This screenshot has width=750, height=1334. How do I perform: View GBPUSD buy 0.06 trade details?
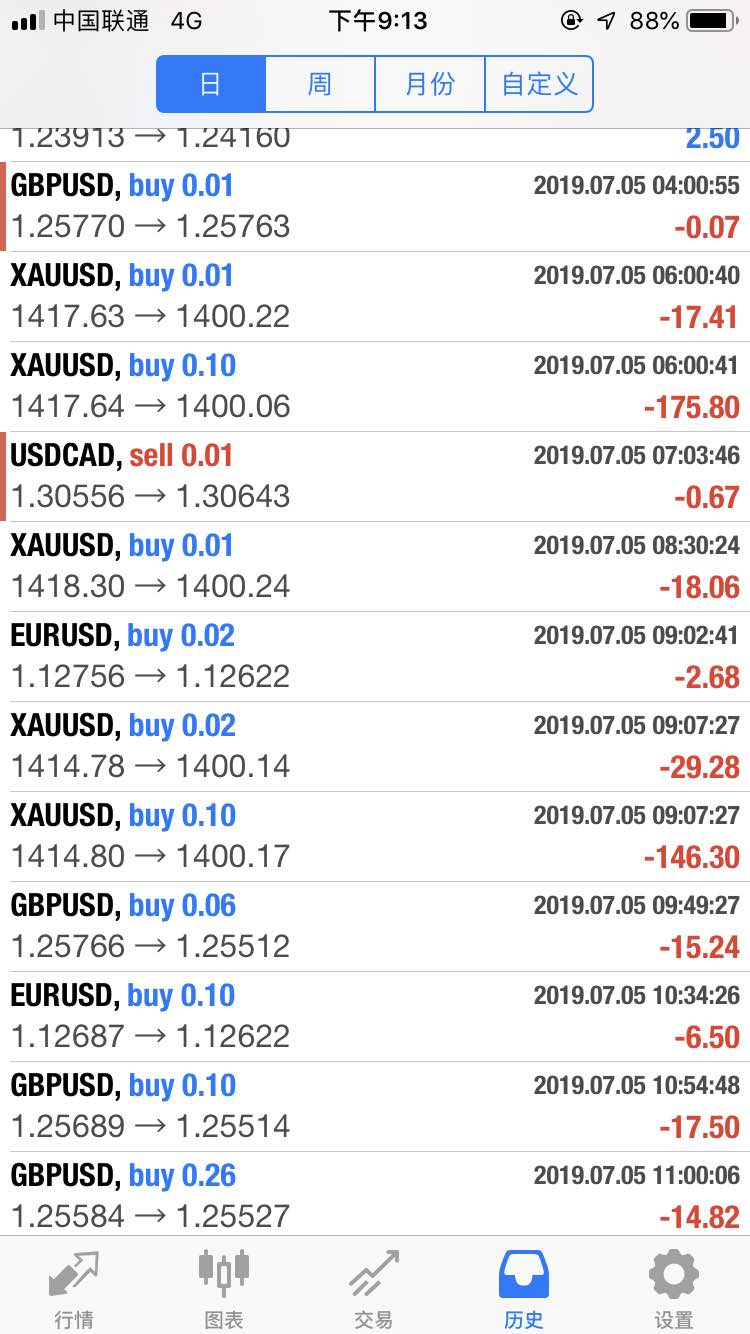[x=375, y=926]
